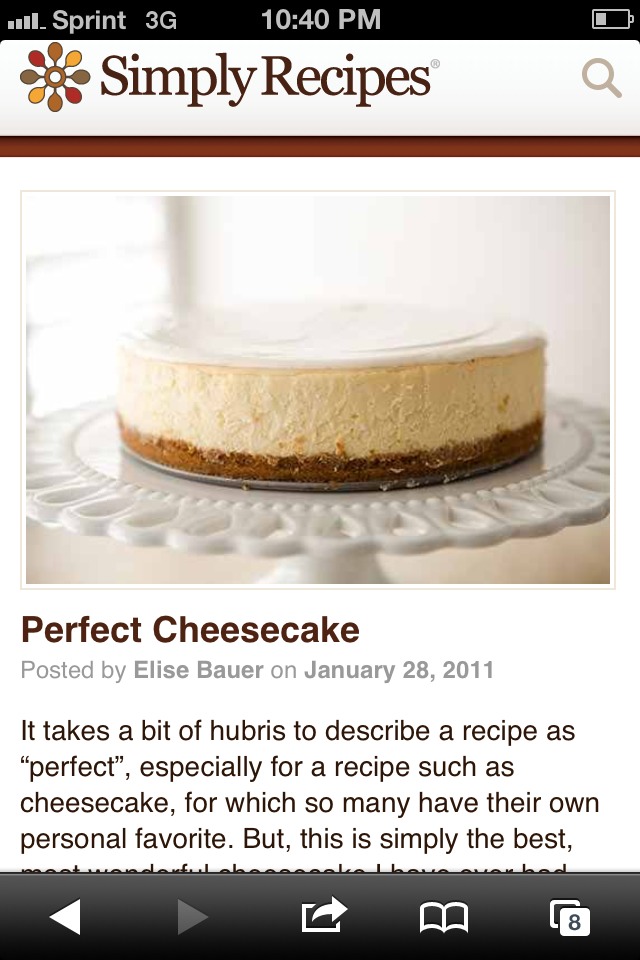The height and width of the screenshot is (960, 640).
Task: View the 8 open browser tabs
Action: (570, 917)
